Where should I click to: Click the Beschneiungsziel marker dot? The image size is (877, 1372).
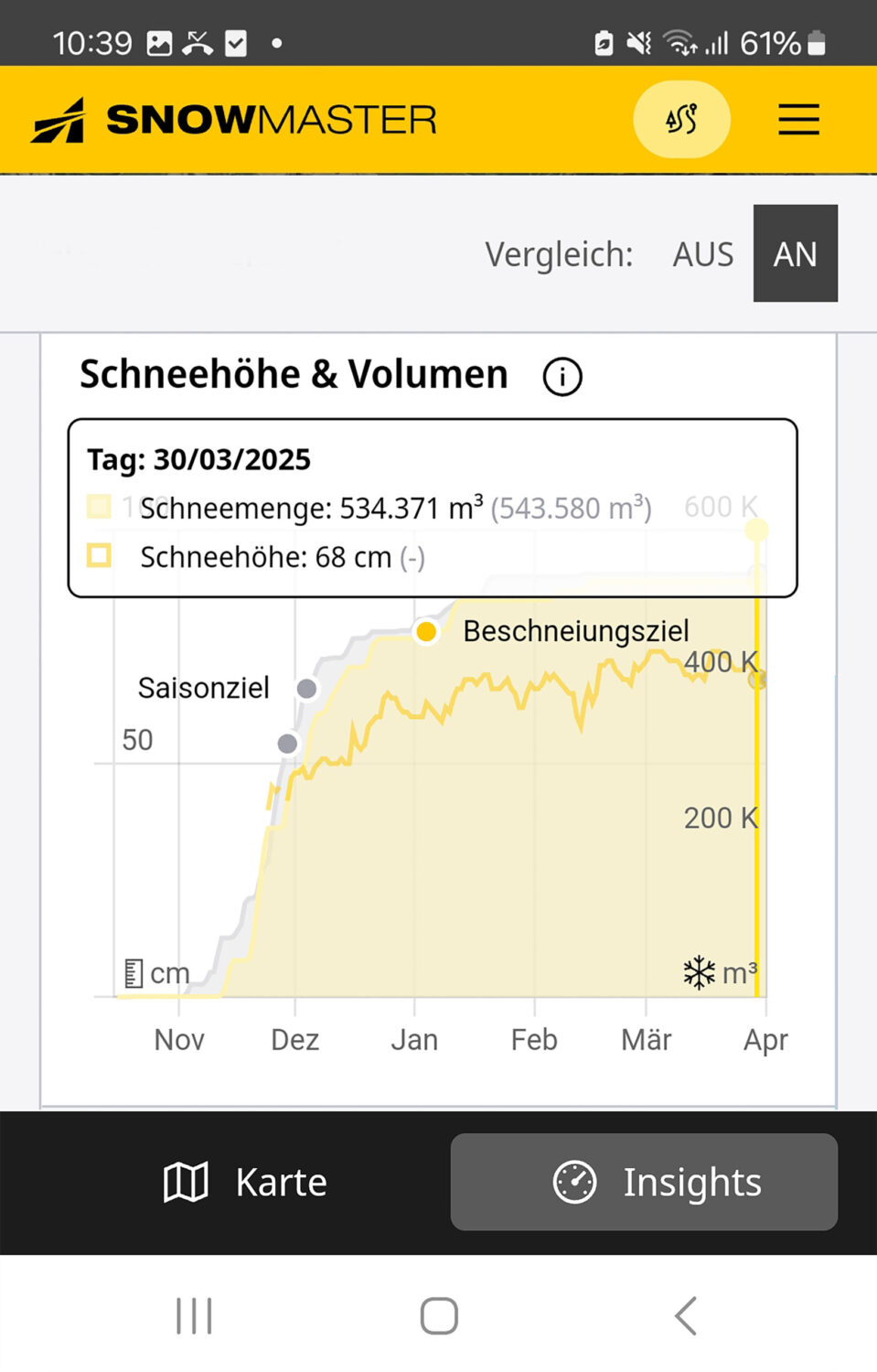pyautogui.click(x=426, y=632)
